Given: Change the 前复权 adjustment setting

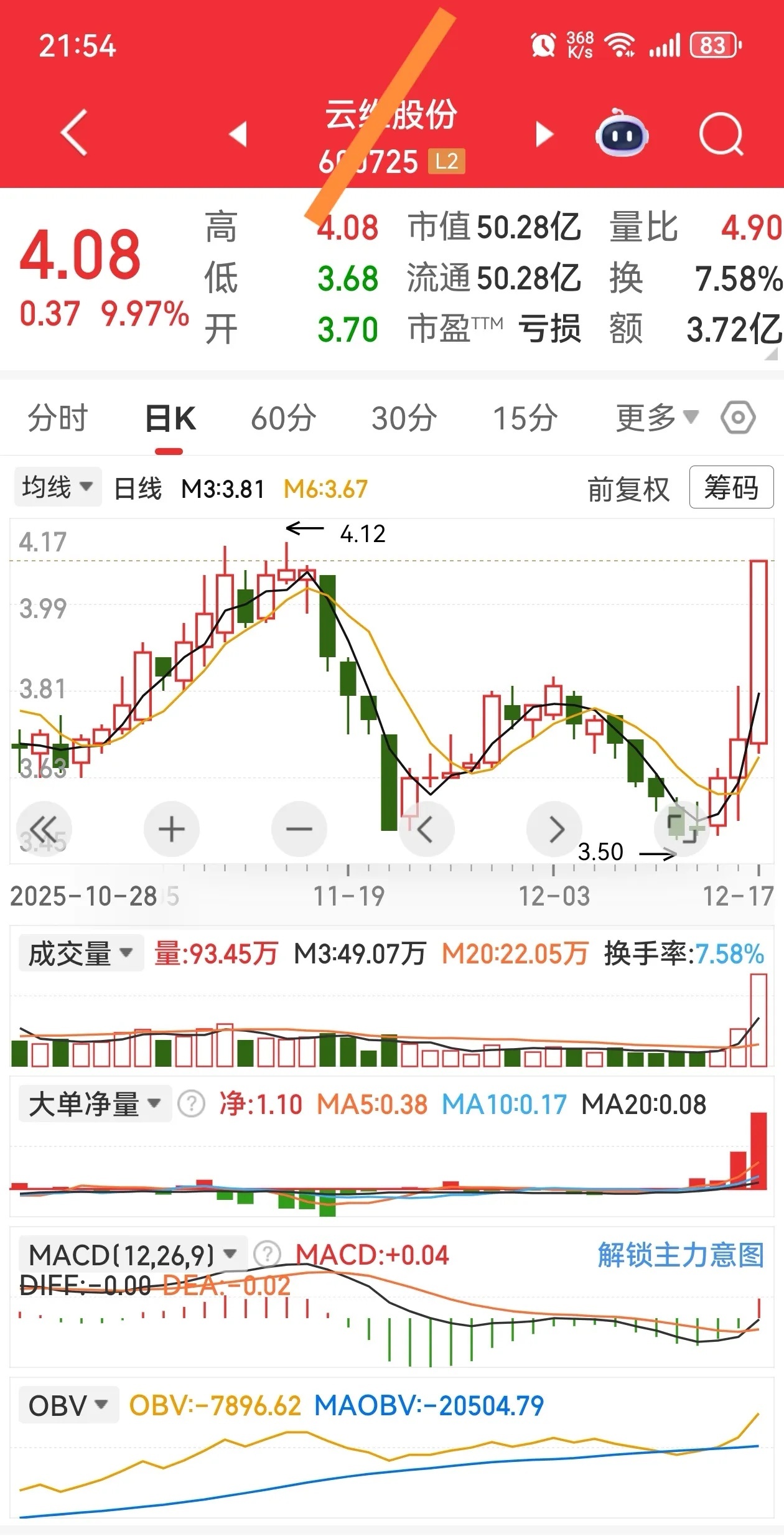Looking at the screenshot, I should [x=628, y=489].
